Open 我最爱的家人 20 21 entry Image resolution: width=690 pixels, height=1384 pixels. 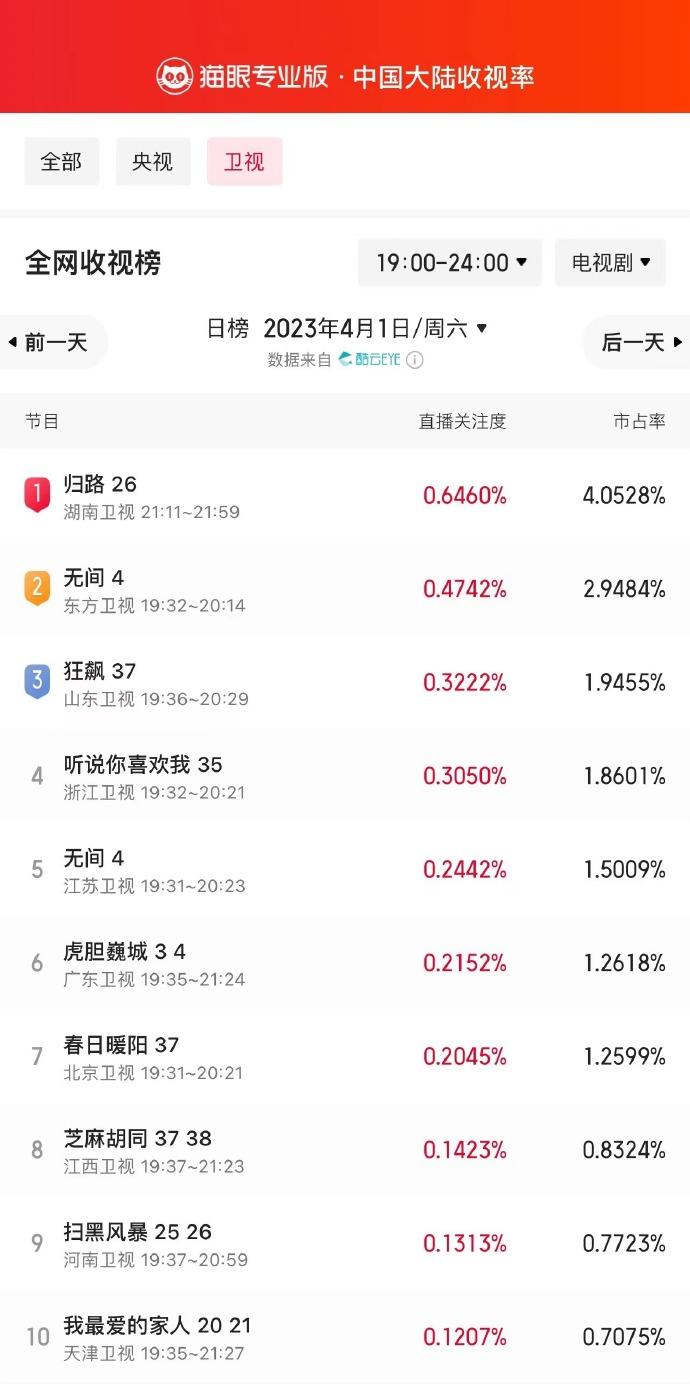(345, 1337)
